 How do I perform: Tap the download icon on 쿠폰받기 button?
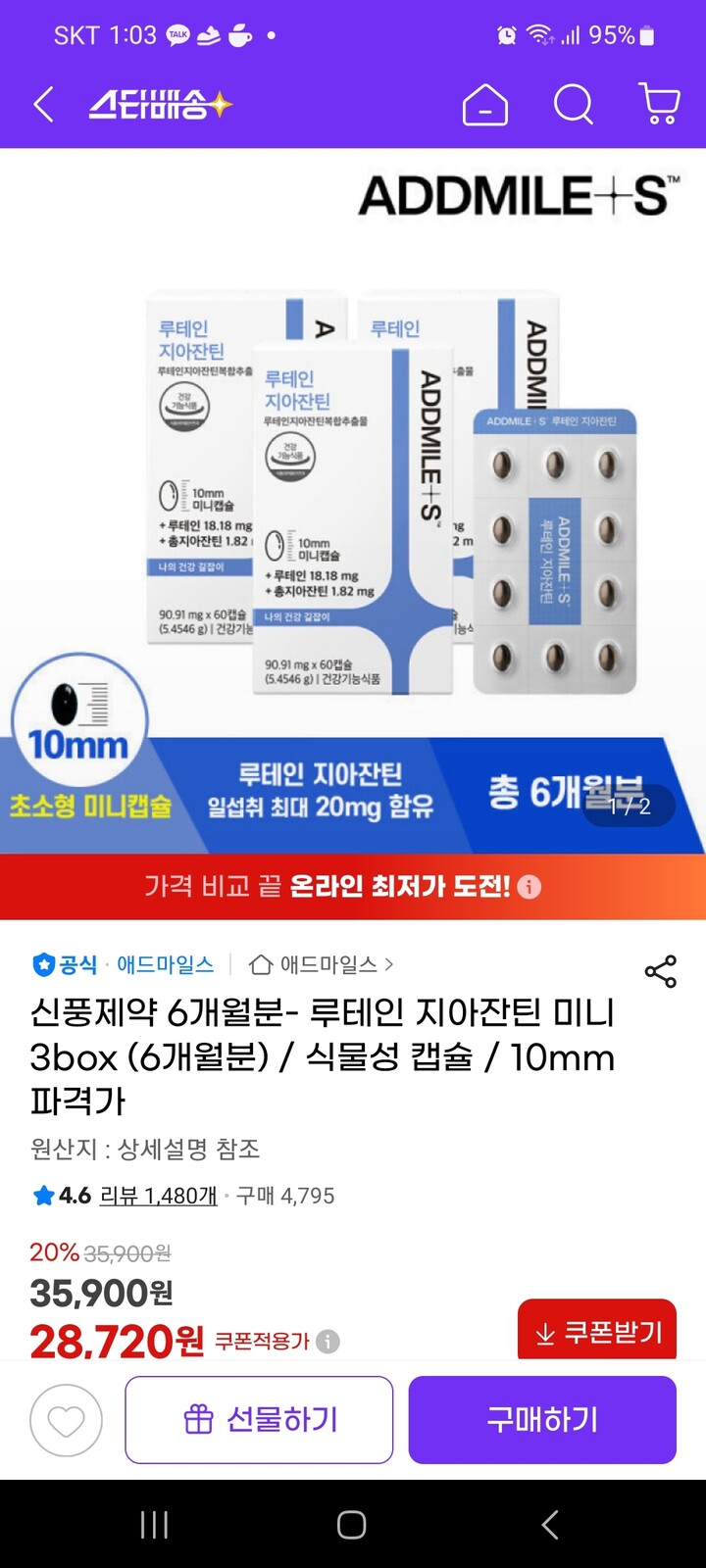pyautogui.click(x=542, y=1330)
